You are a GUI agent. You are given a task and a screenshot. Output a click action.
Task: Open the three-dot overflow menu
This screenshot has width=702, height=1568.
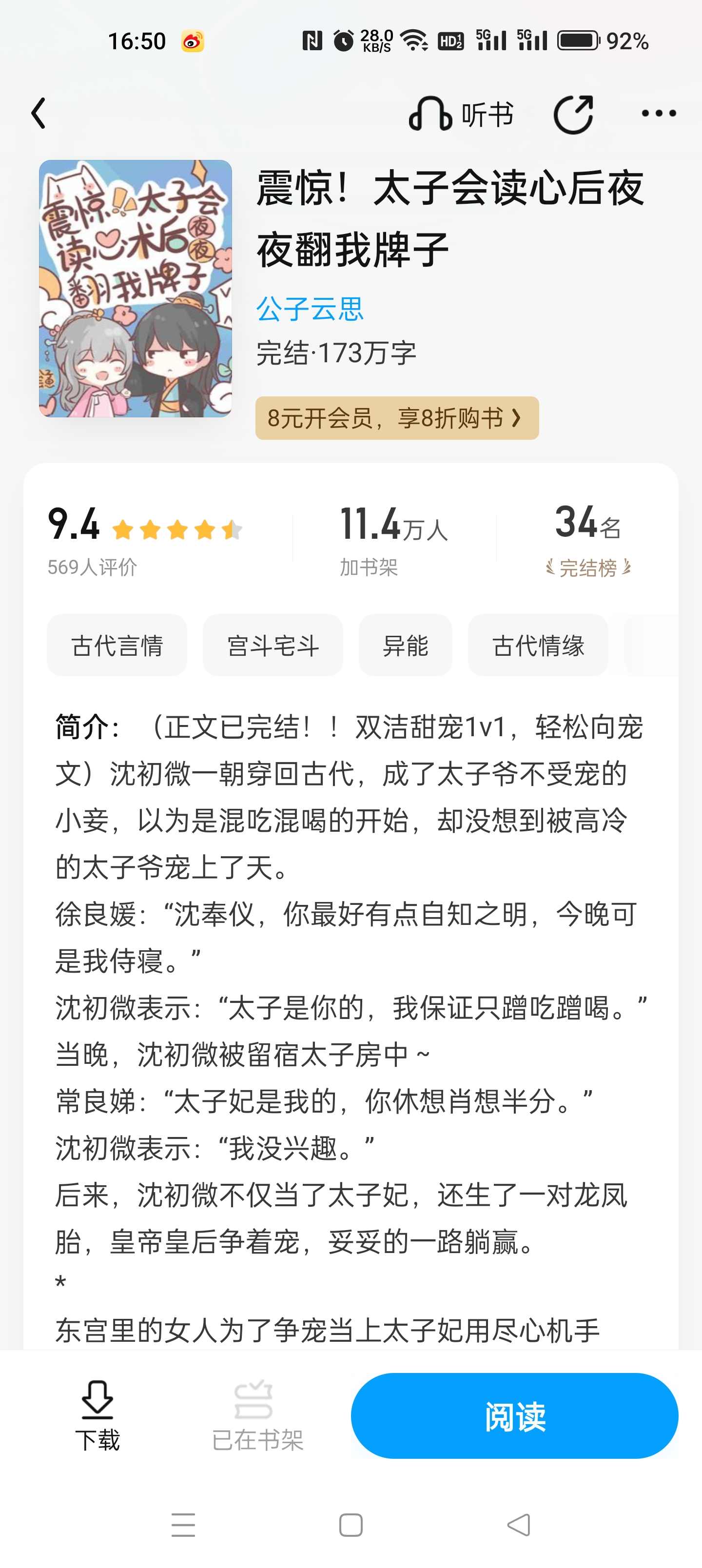point(659,113)
